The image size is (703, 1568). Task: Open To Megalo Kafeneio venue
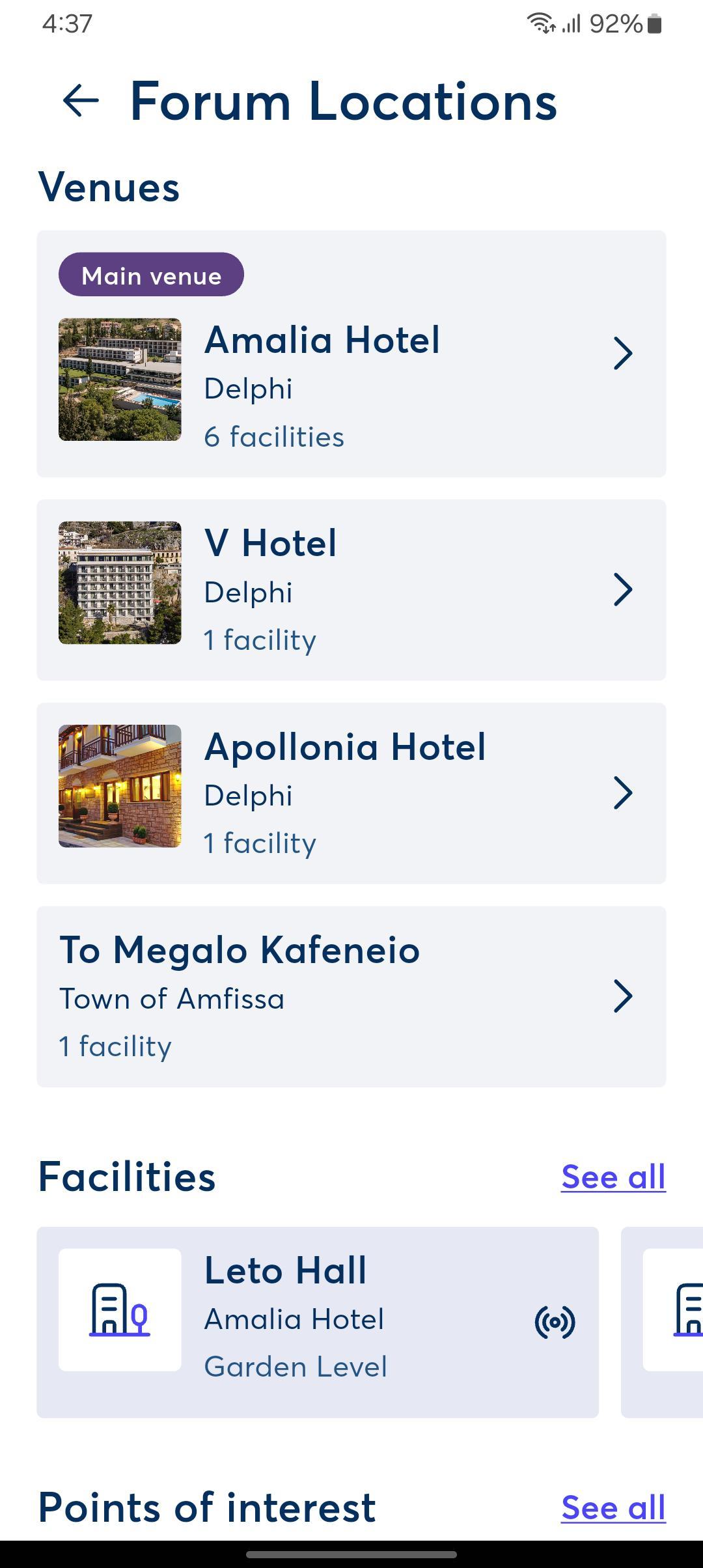351,996
